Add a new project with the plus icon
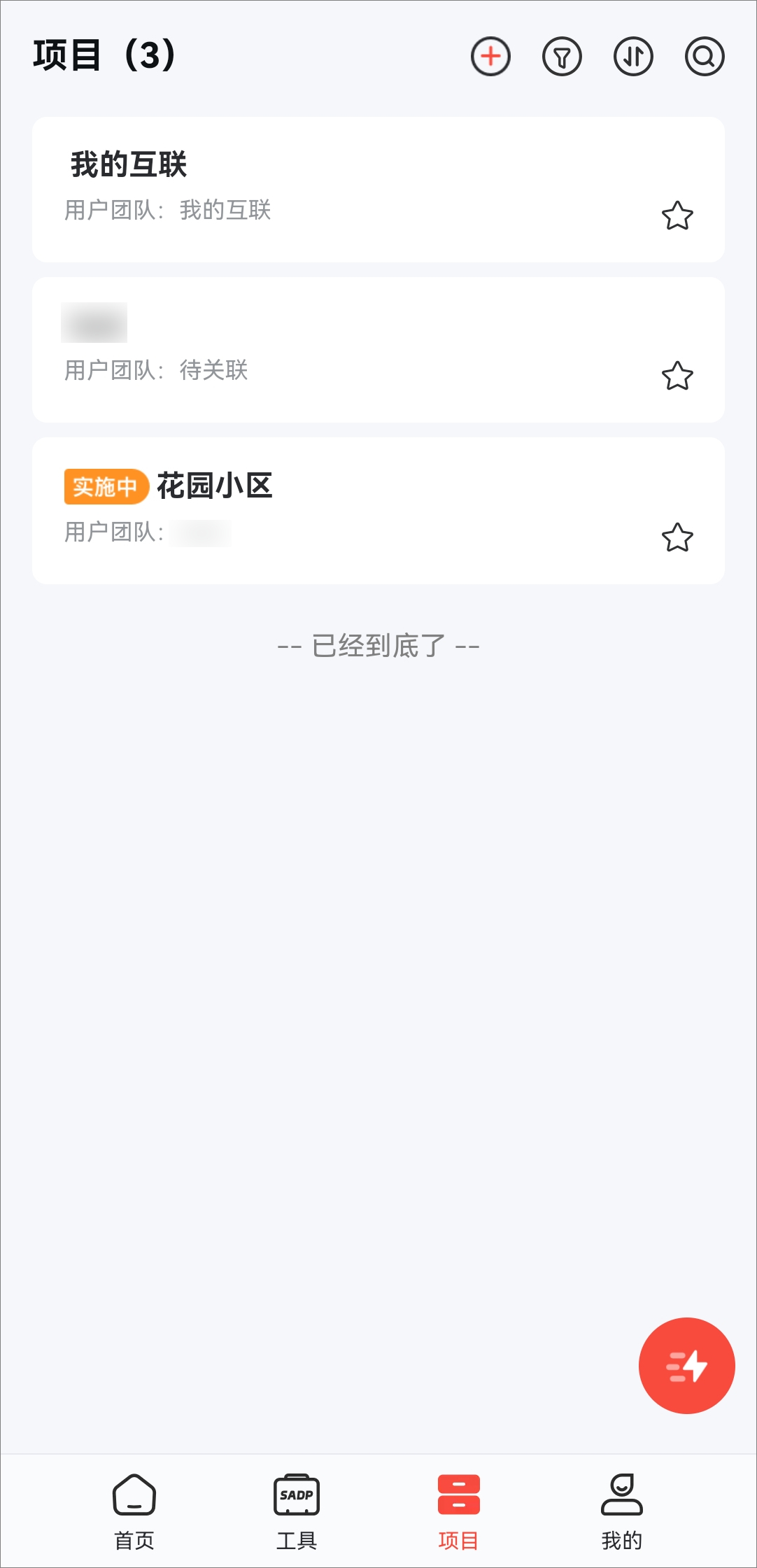The image size is (757, 1568). 490,57
